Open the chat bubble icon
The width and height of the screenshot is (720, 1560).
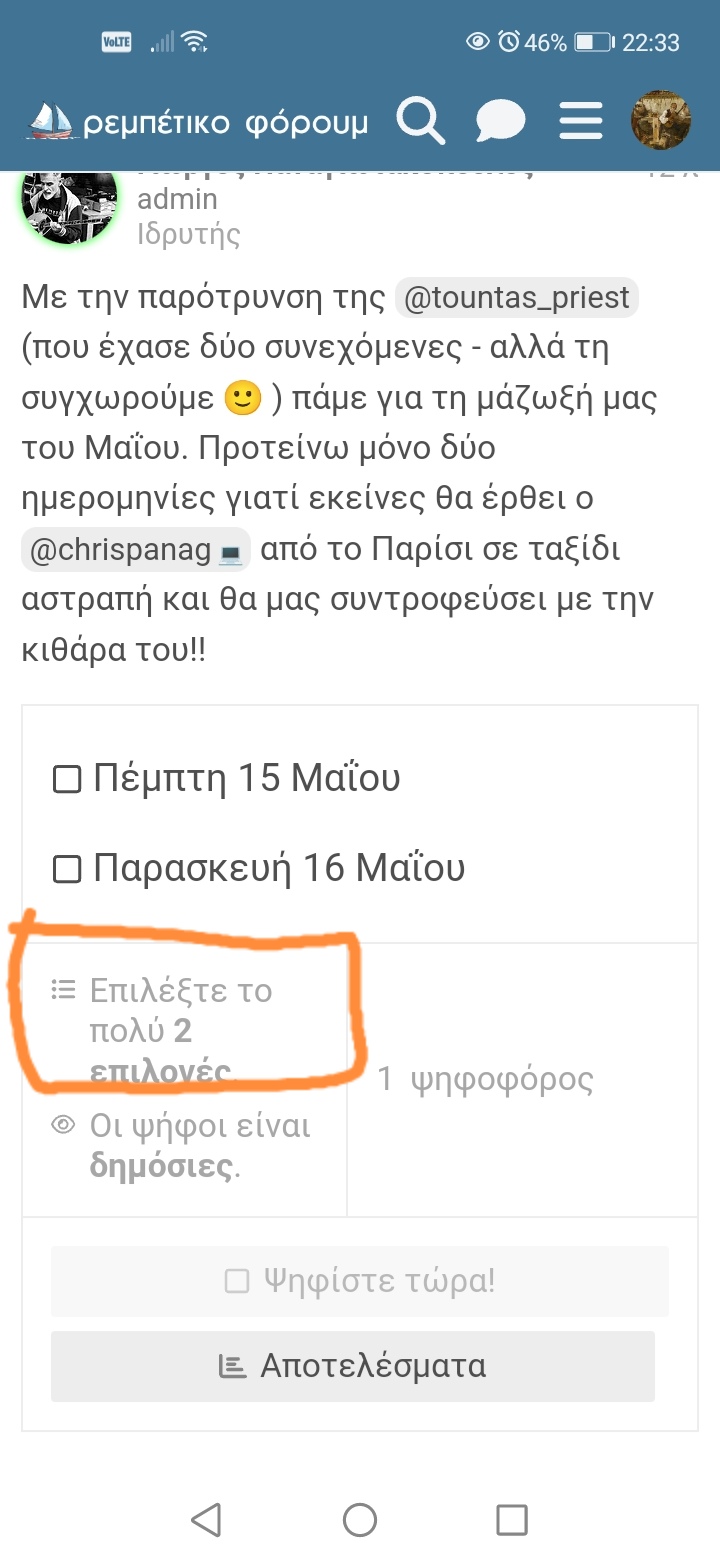(x=500, y=122)
